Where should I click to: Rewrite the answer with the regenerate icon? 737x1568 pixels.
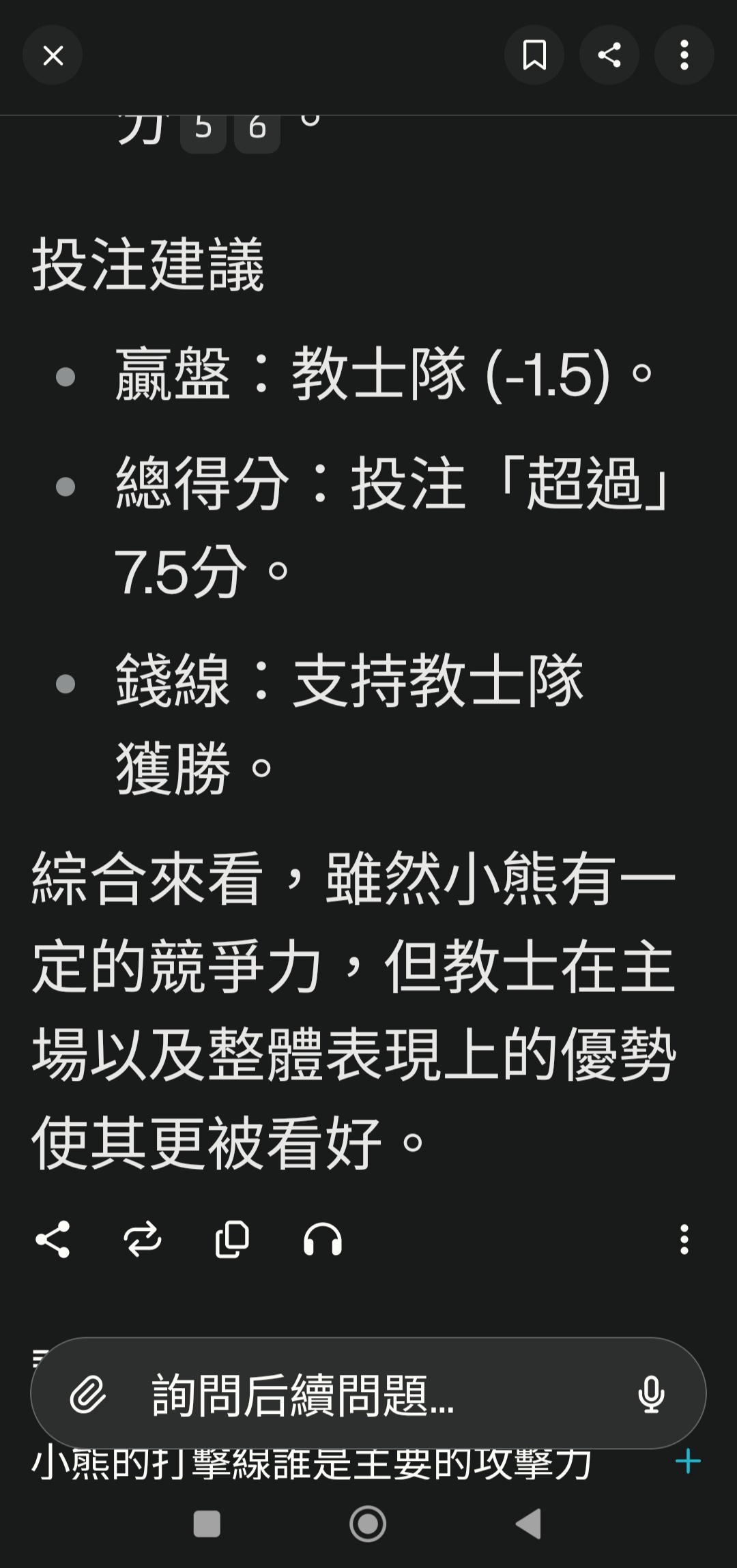142,1239
